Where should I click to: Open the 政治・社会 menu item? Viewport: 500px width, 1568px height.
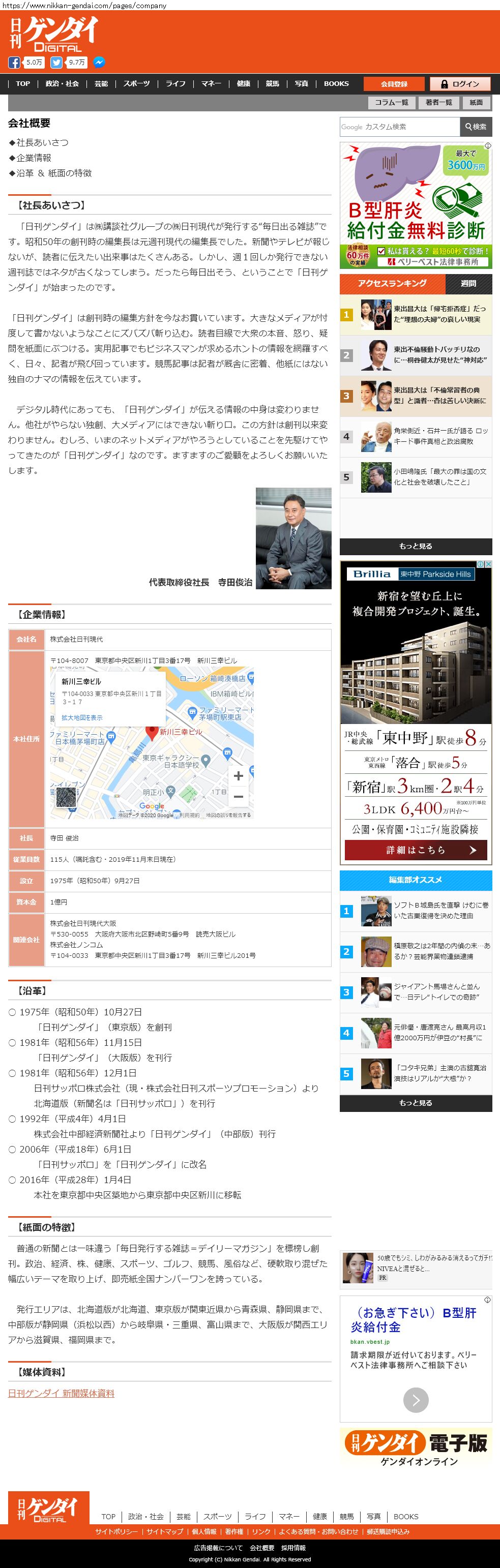tap(62, 84)
